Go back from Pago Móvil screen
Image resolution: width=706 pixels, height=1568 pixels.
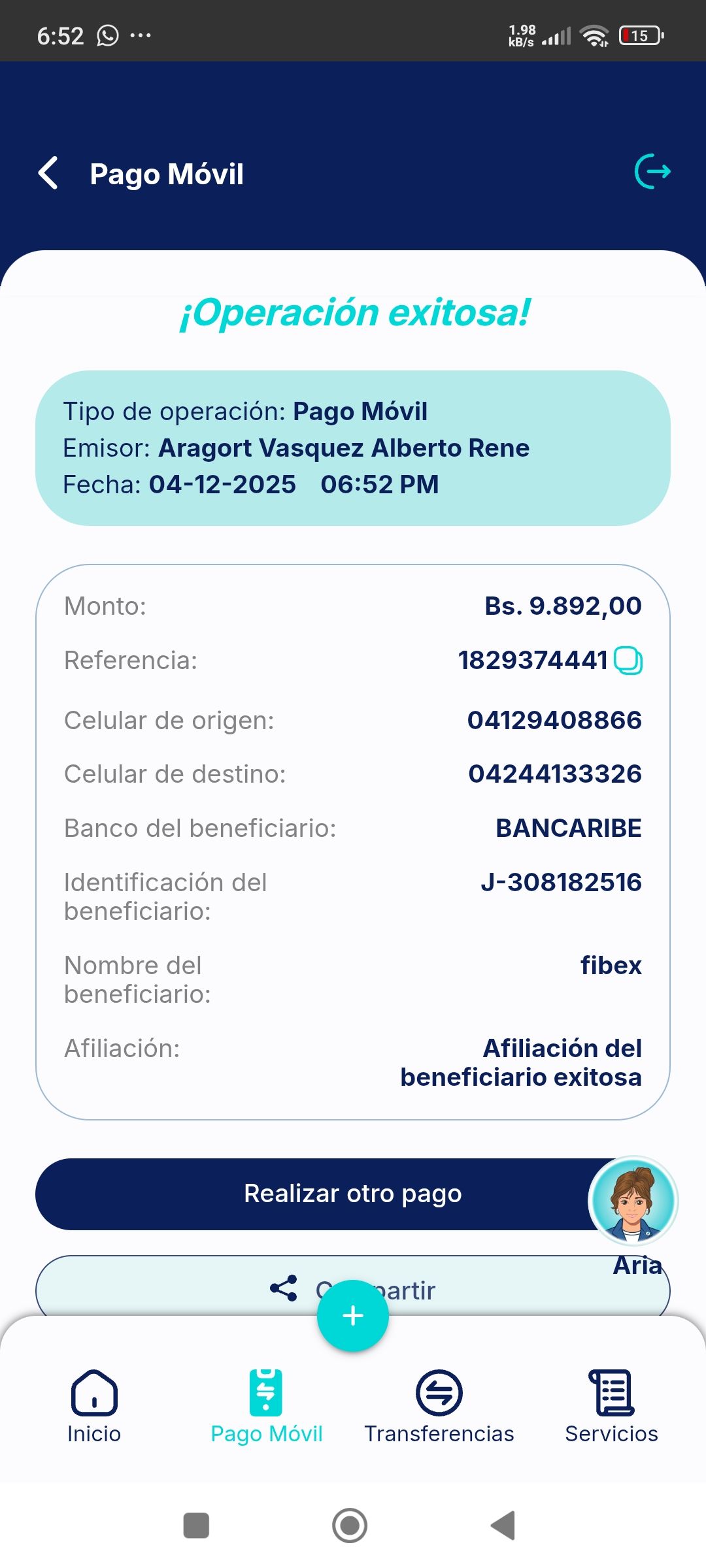click(x=48, y=173)
